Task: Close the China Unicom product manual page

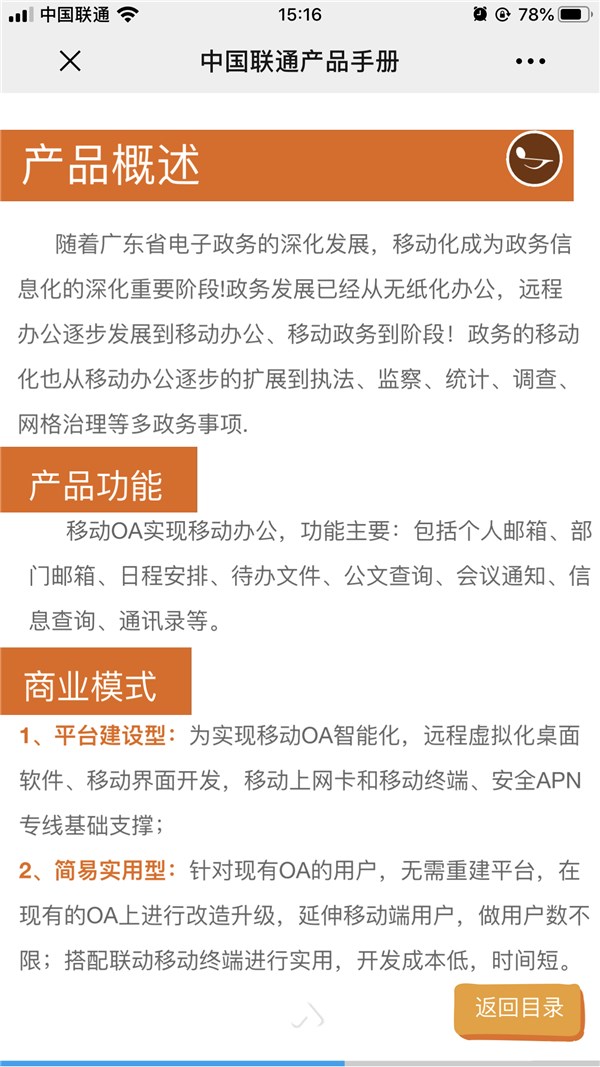Action: tap(70, 61)
